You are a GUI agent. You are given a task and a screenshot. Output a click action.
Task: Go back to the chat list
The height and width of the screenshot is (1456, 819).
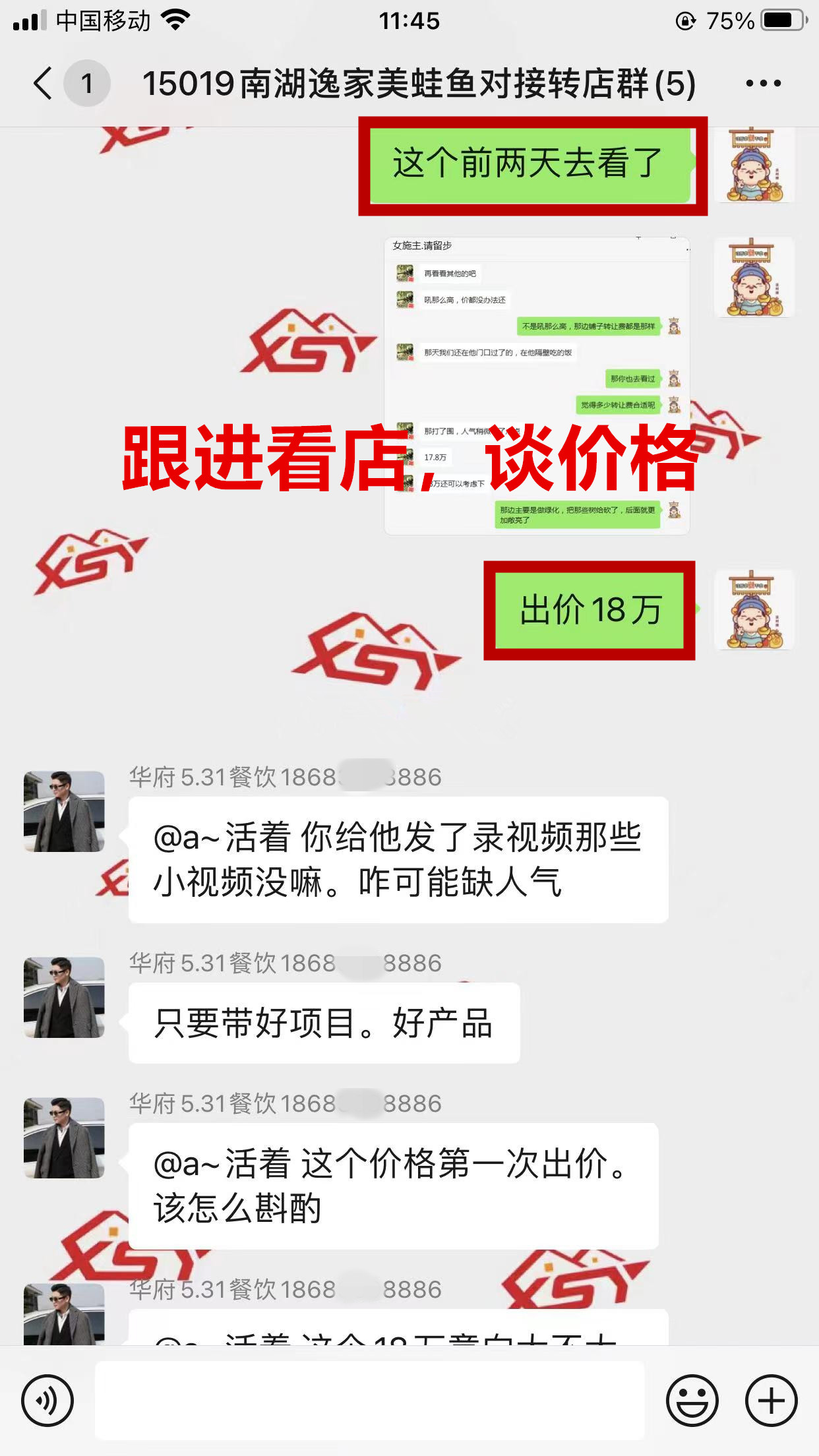coord(44,84)
